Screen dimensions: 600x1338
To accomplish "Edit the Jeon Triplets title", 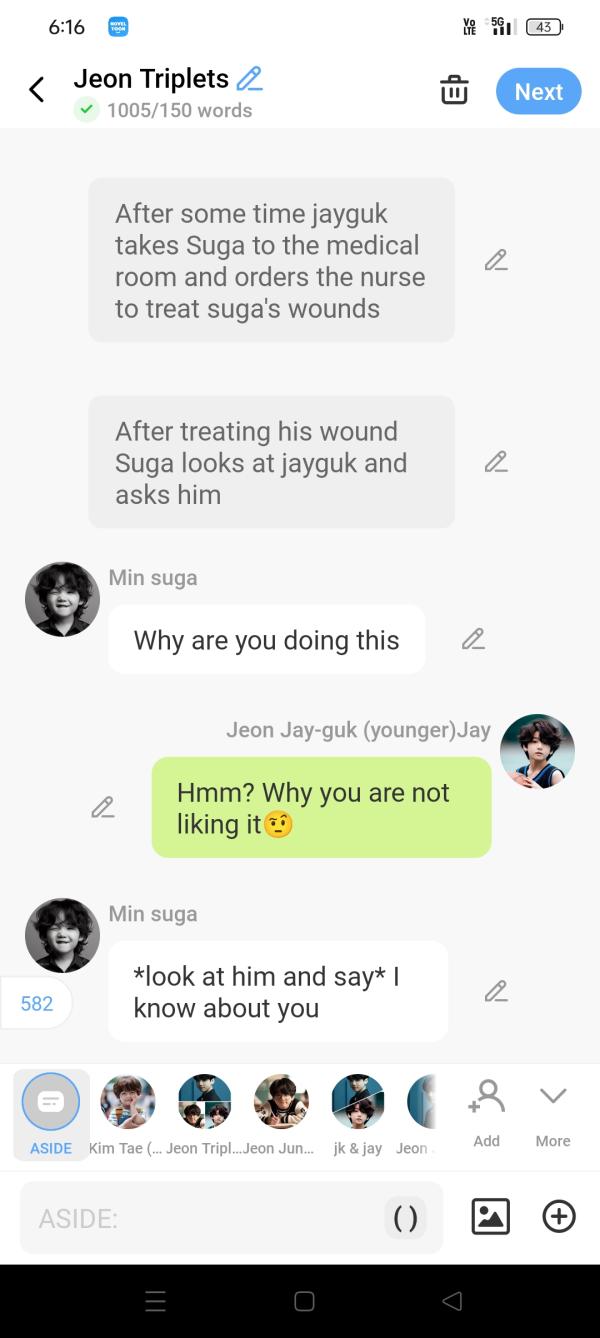I will [x=249, y=78].
